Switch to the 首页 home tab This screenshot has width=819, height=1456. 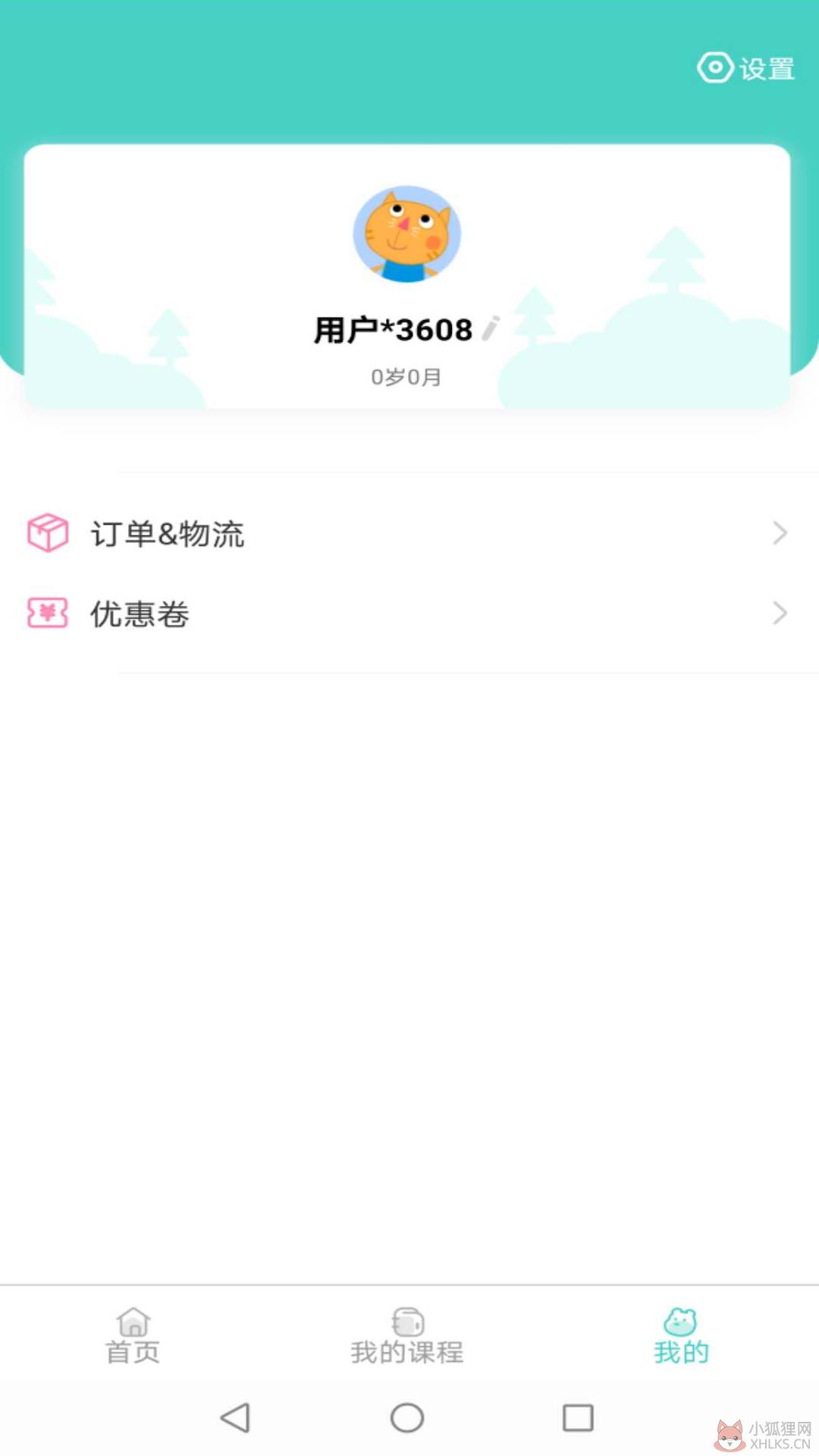(x=133, y=1336)
